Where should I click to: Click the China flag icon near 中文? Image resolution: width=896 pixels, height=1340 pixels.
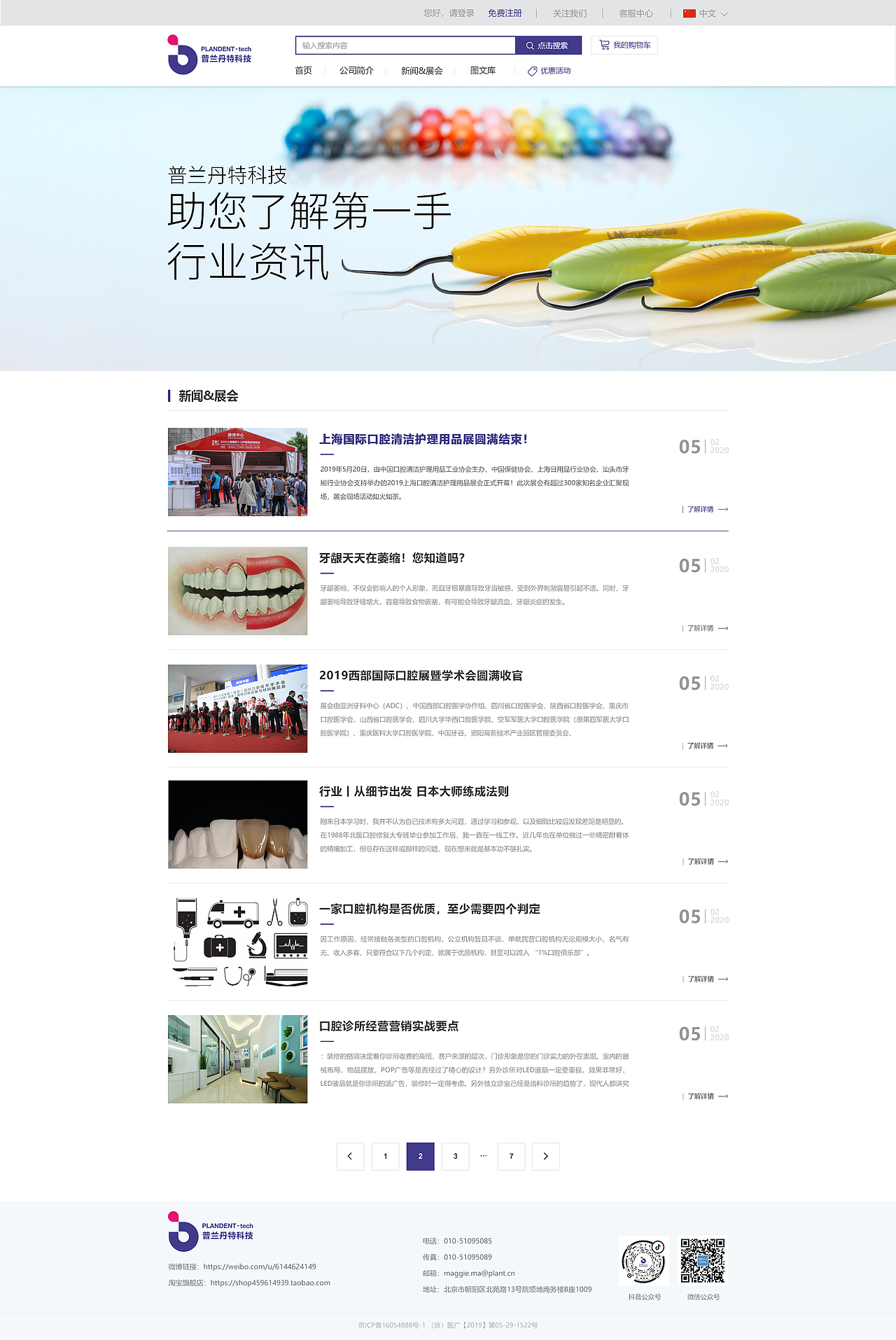click(691, 13)
